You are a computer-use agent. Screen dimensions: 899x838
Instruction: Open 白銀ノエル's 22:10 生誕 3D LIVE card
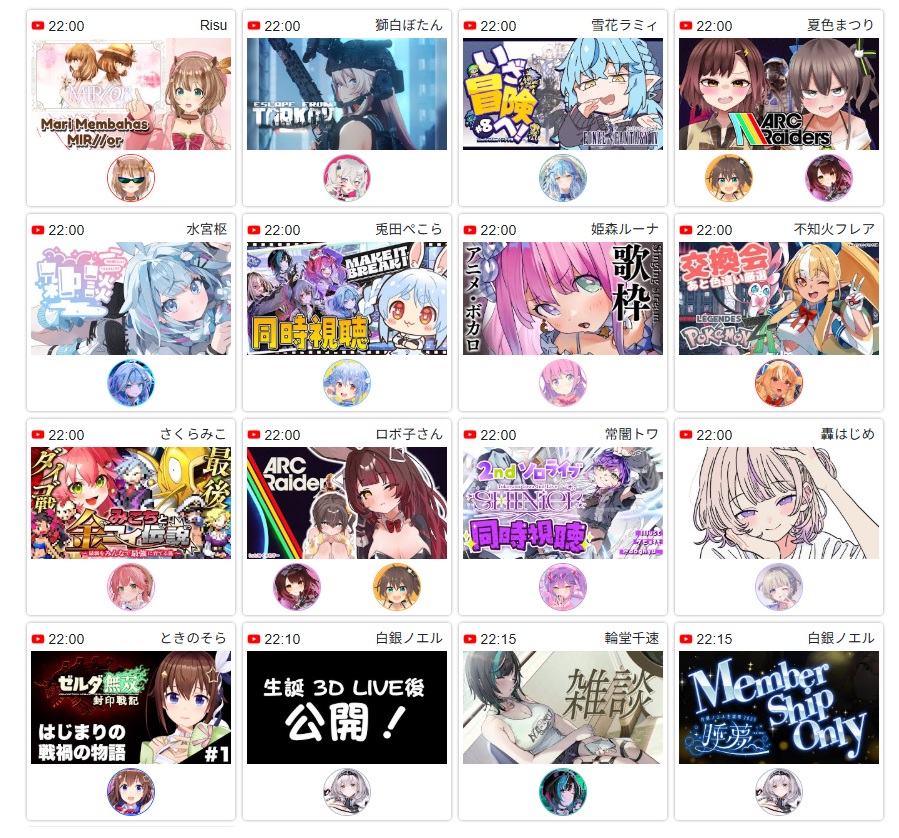[x=347, y=707]
